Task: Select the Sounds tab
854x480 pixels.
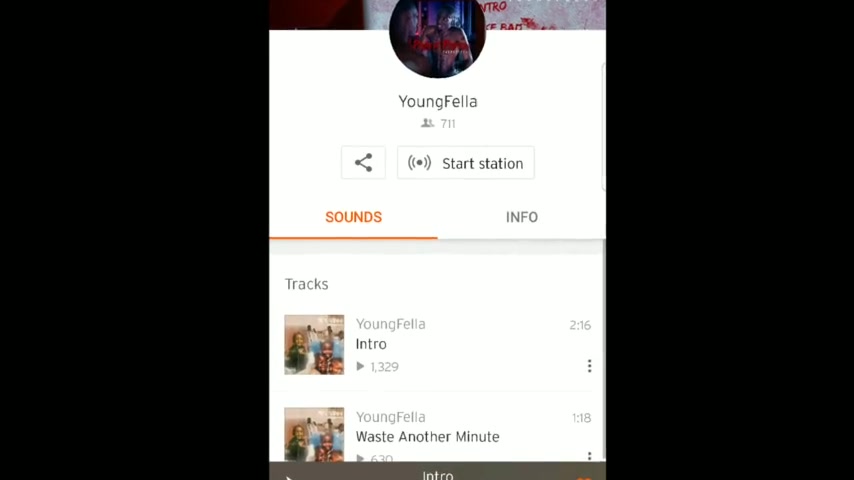Action: tap(353, 217)
